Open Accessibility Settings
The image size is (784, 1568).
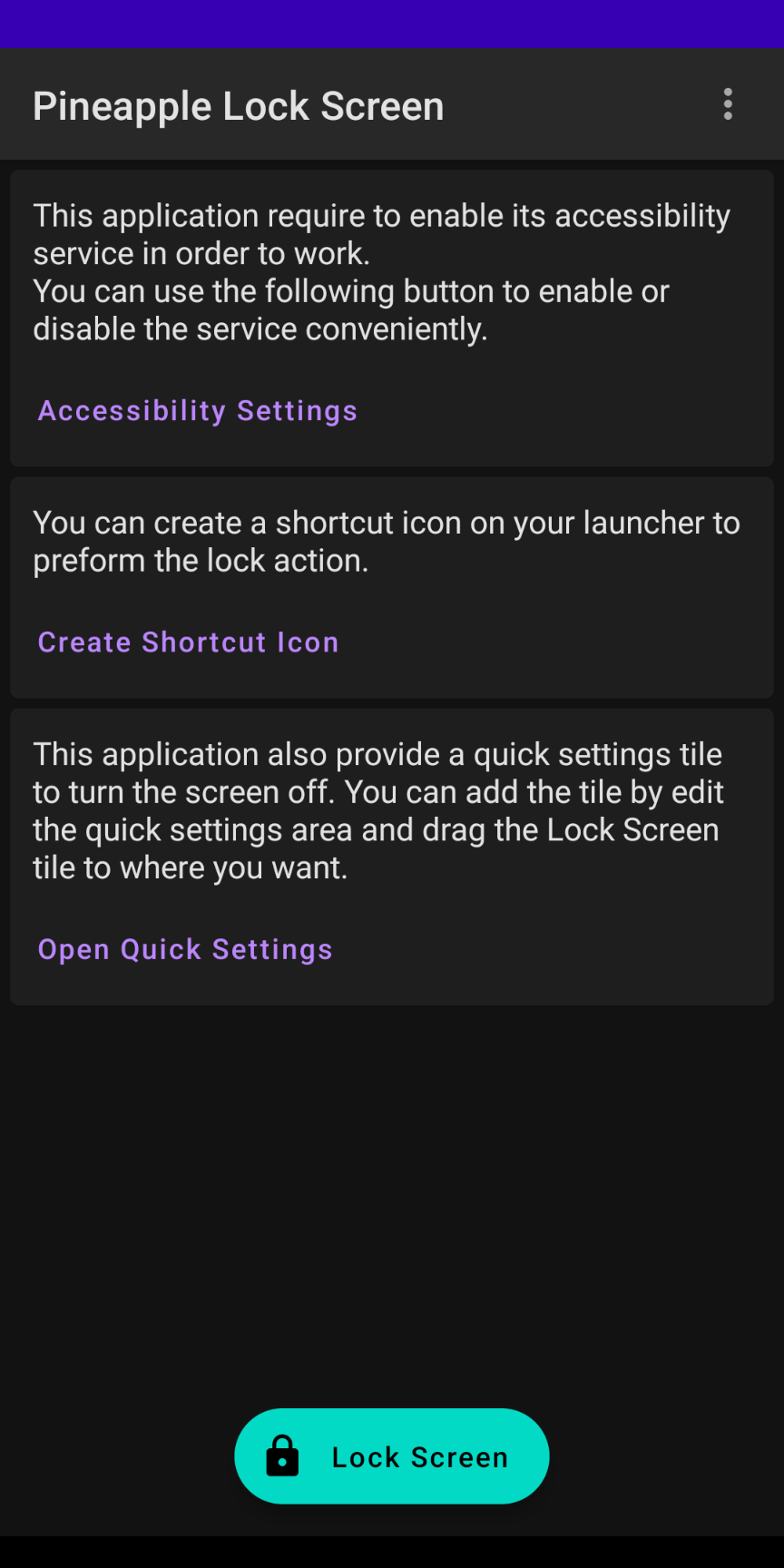tap(198, 411)
